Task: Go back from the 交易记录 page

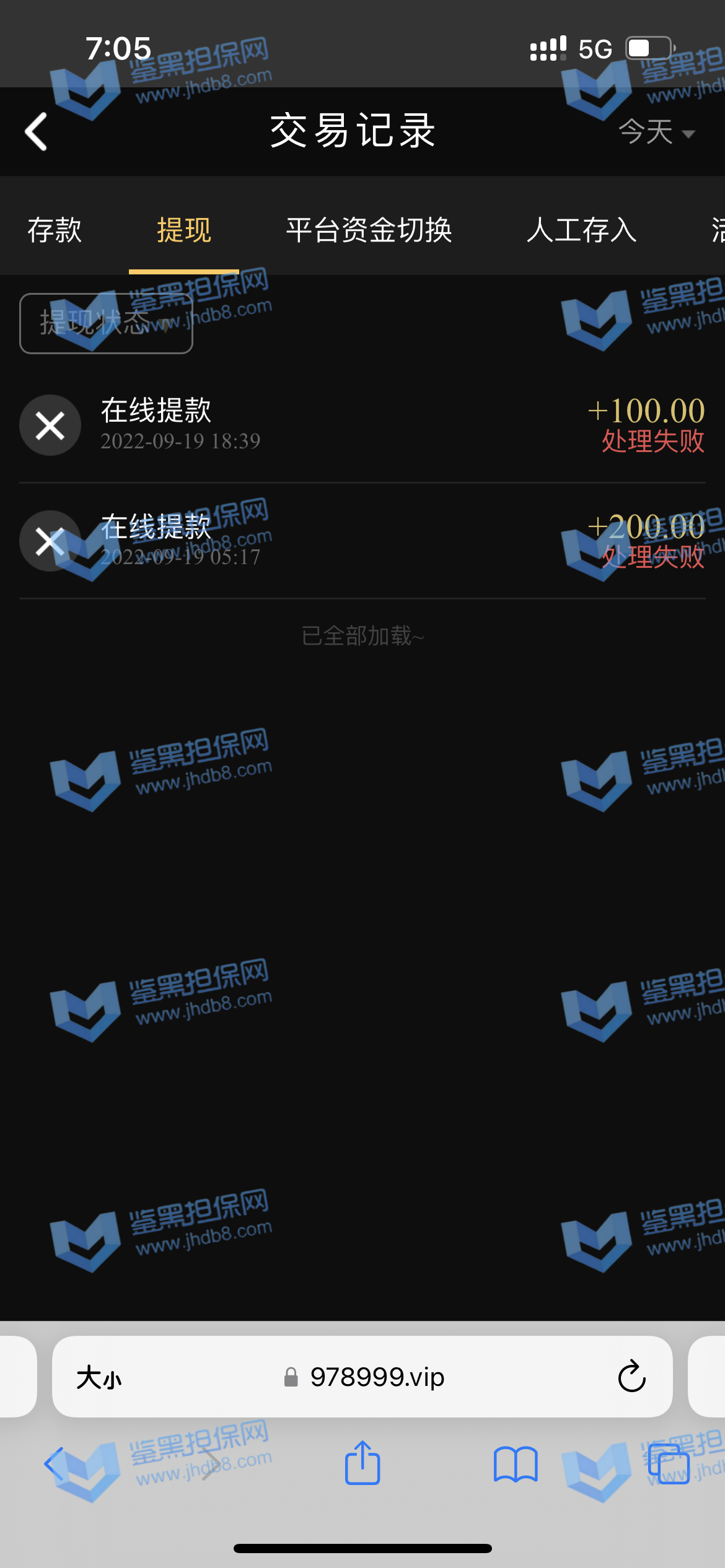Action: [36, 131]
